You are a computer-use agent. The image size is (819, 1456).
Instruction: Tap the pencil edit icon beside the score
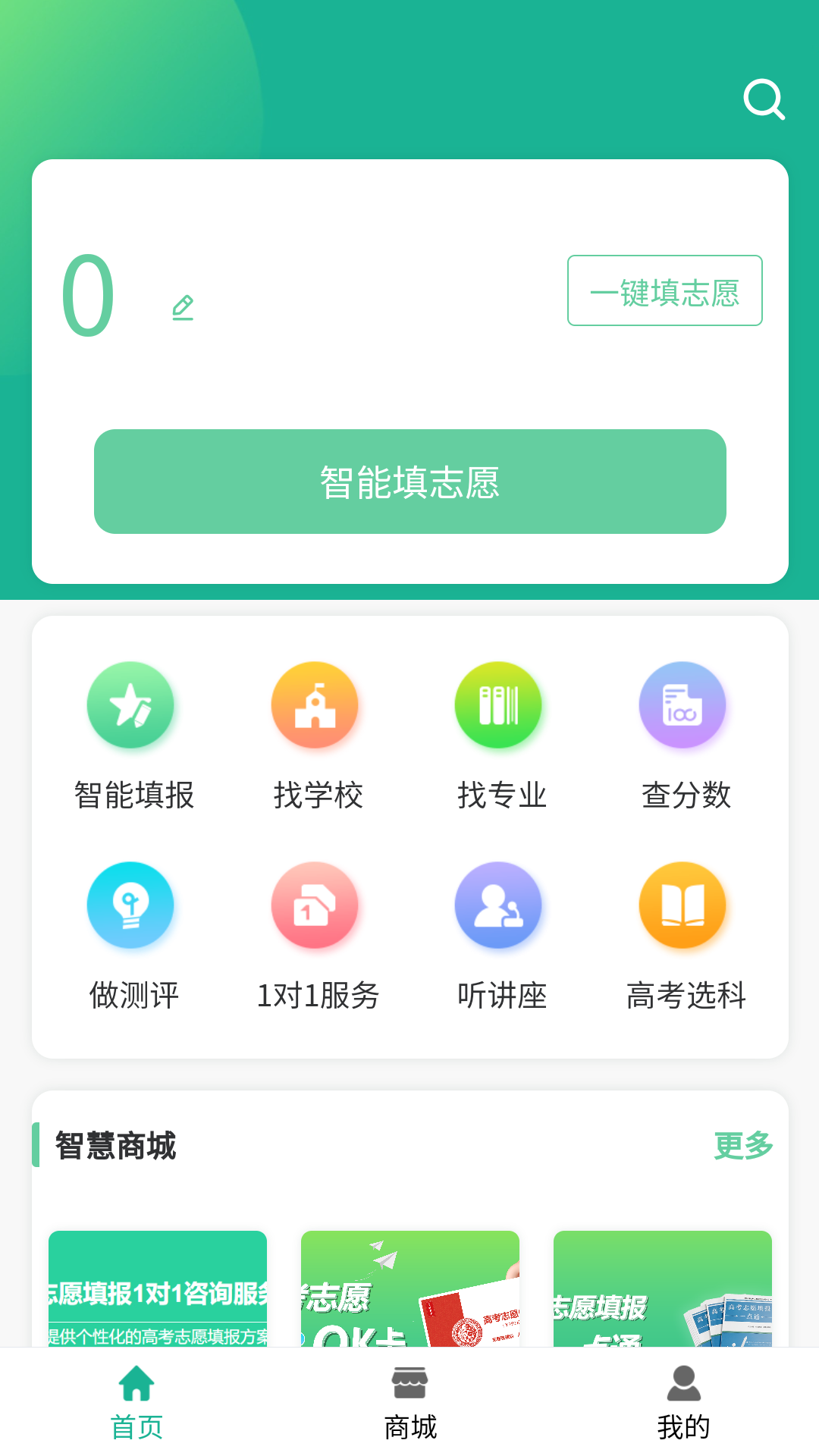182,306
